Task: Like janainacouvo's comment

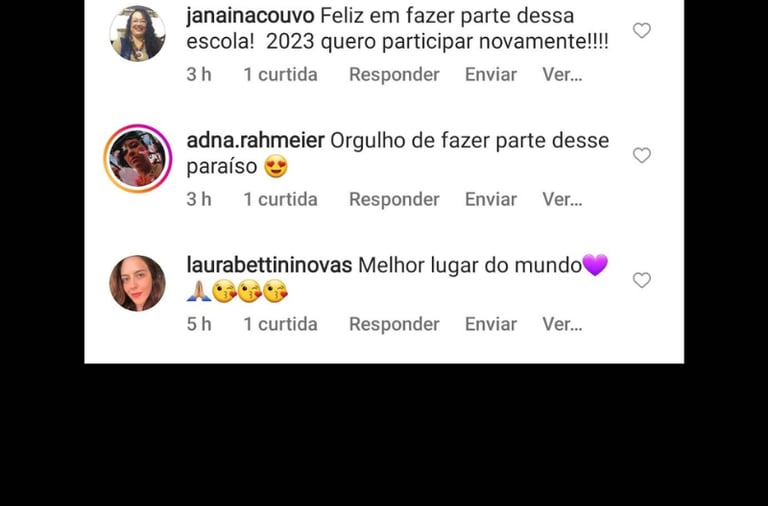Action: 642,31
